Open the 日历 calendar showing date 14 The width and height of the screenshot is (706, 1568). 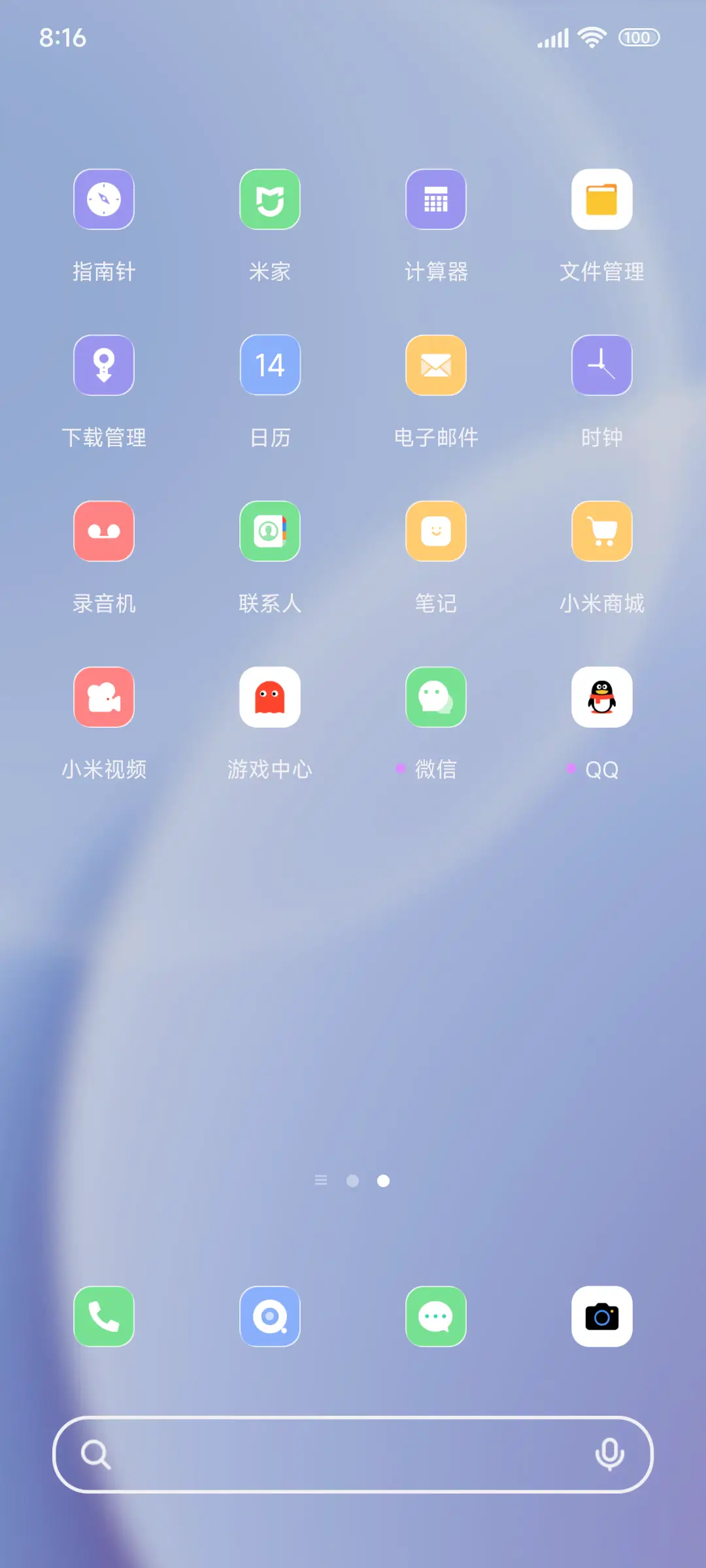click(x=270, y=366)
